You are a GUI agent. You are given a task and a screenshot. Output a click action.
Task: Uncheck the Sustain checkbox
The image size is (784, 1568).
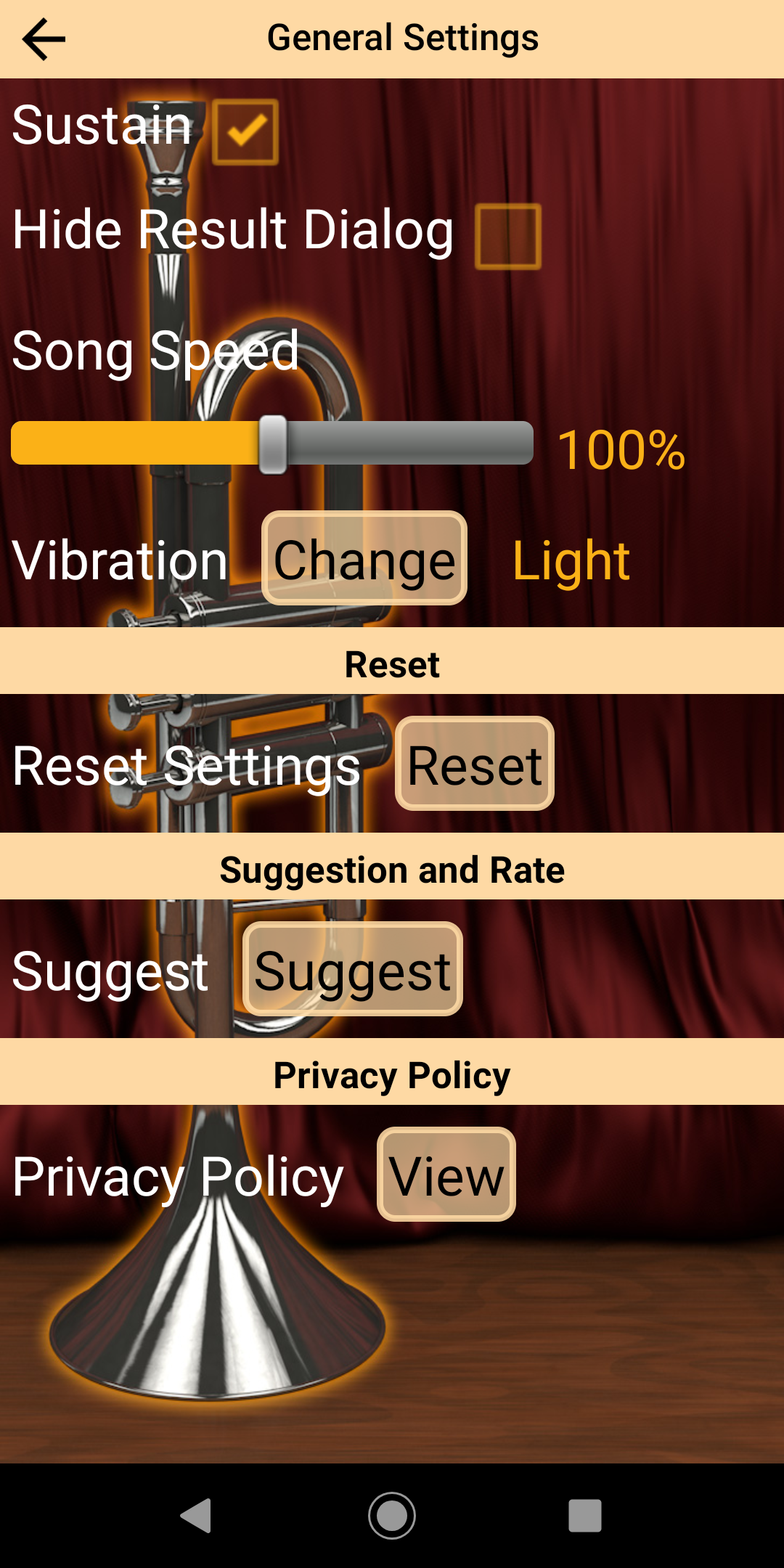(245, 132)
